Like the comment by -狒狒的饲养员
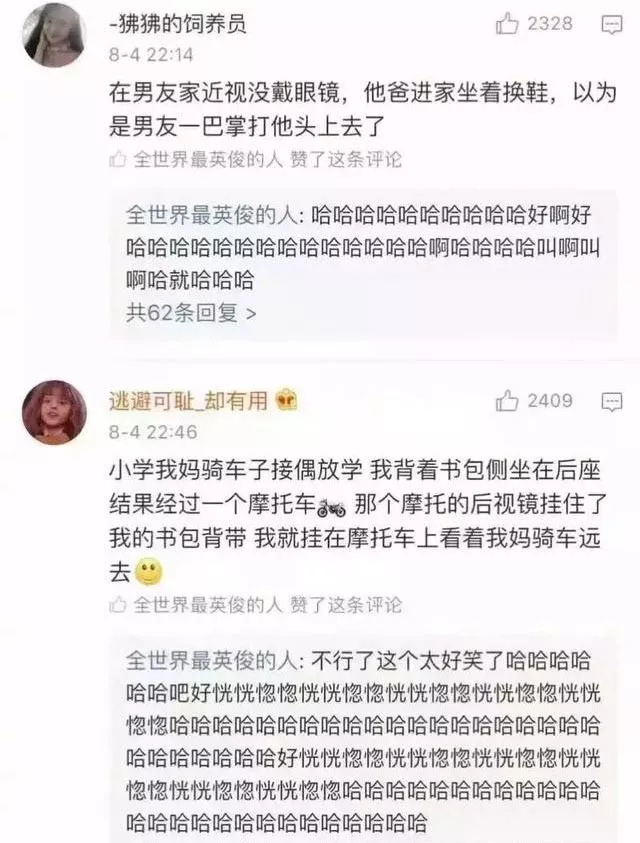The height and width of the screenshot is (843, 640). 507,24
